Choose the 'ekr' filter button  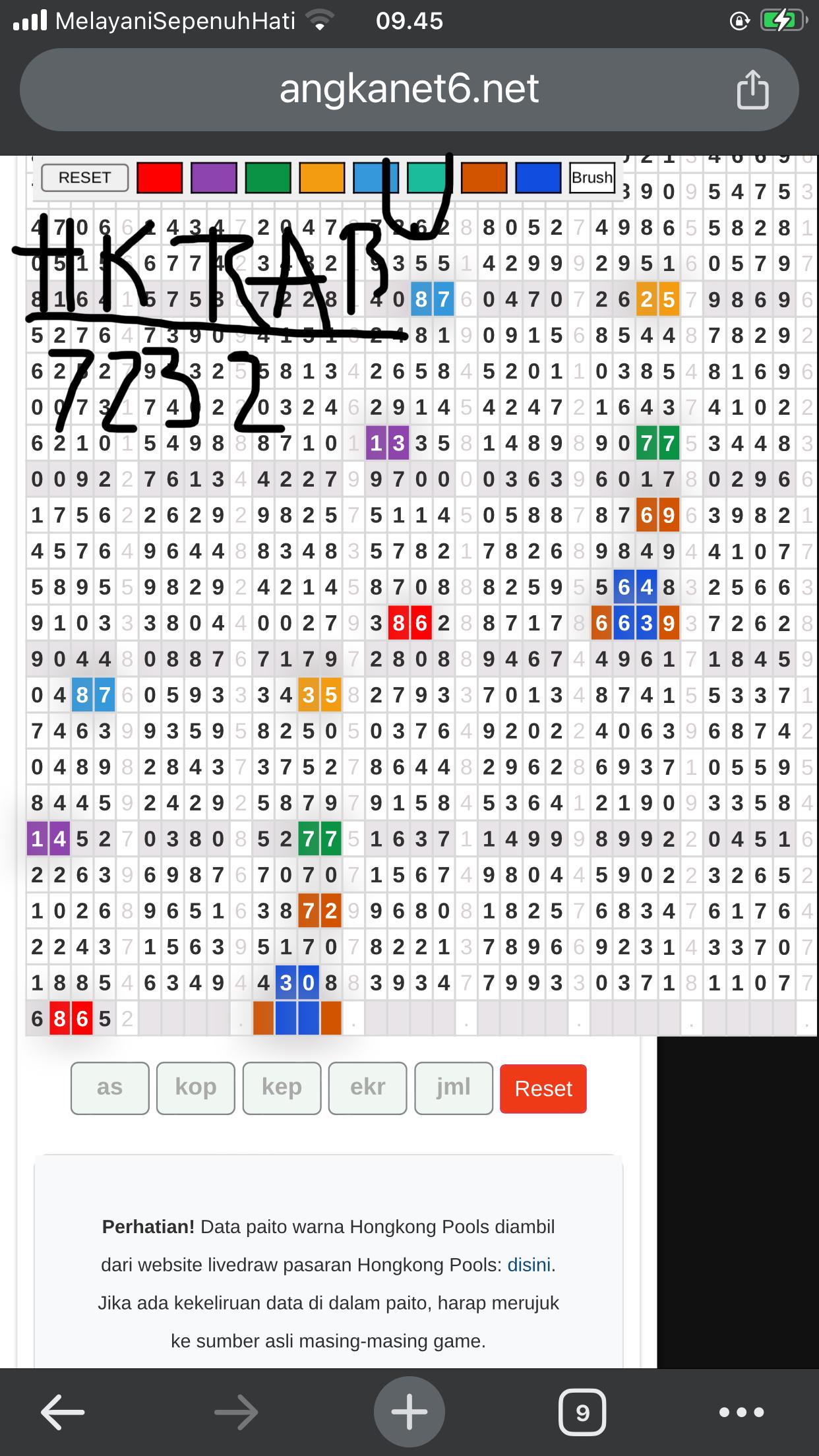point(367,1088)
